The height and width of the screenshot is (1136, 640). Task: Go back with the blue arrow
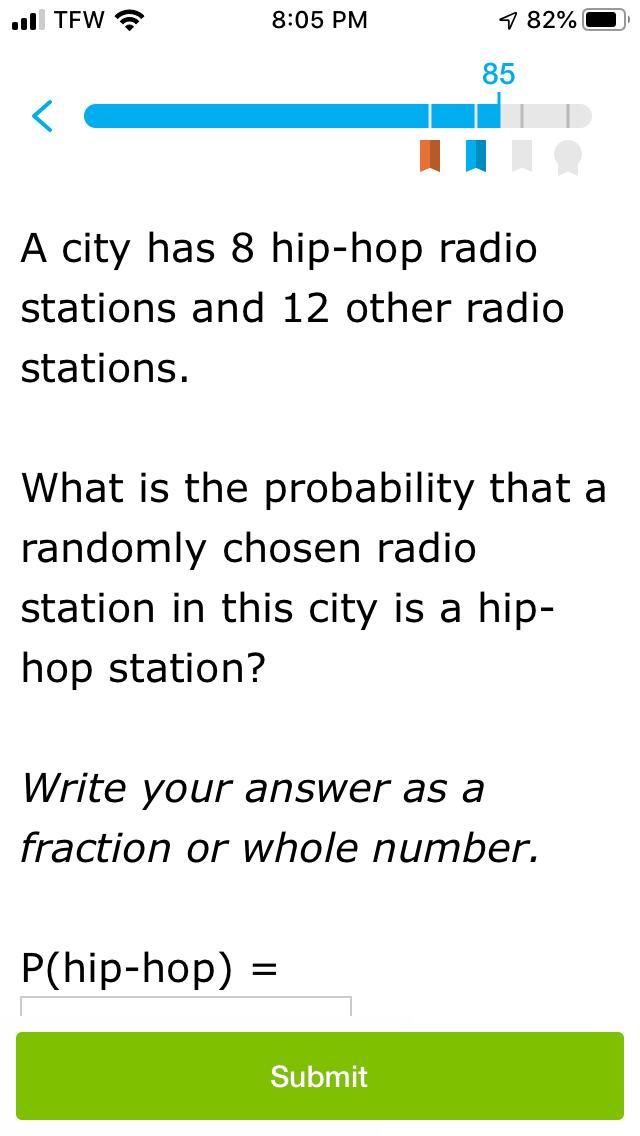(43, 117)
